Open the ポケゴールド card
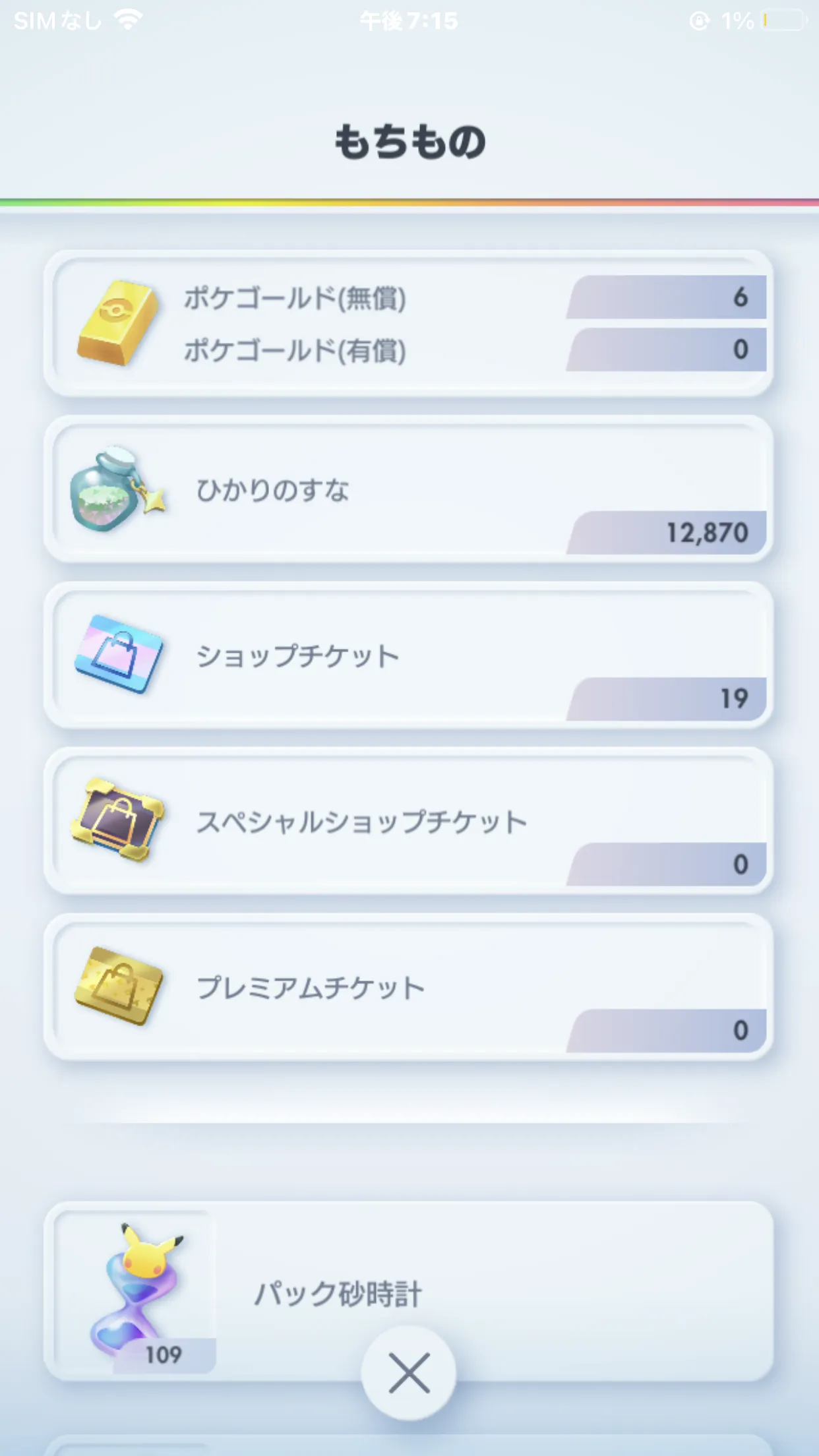Screen dimensions: 819x1456 409,323
